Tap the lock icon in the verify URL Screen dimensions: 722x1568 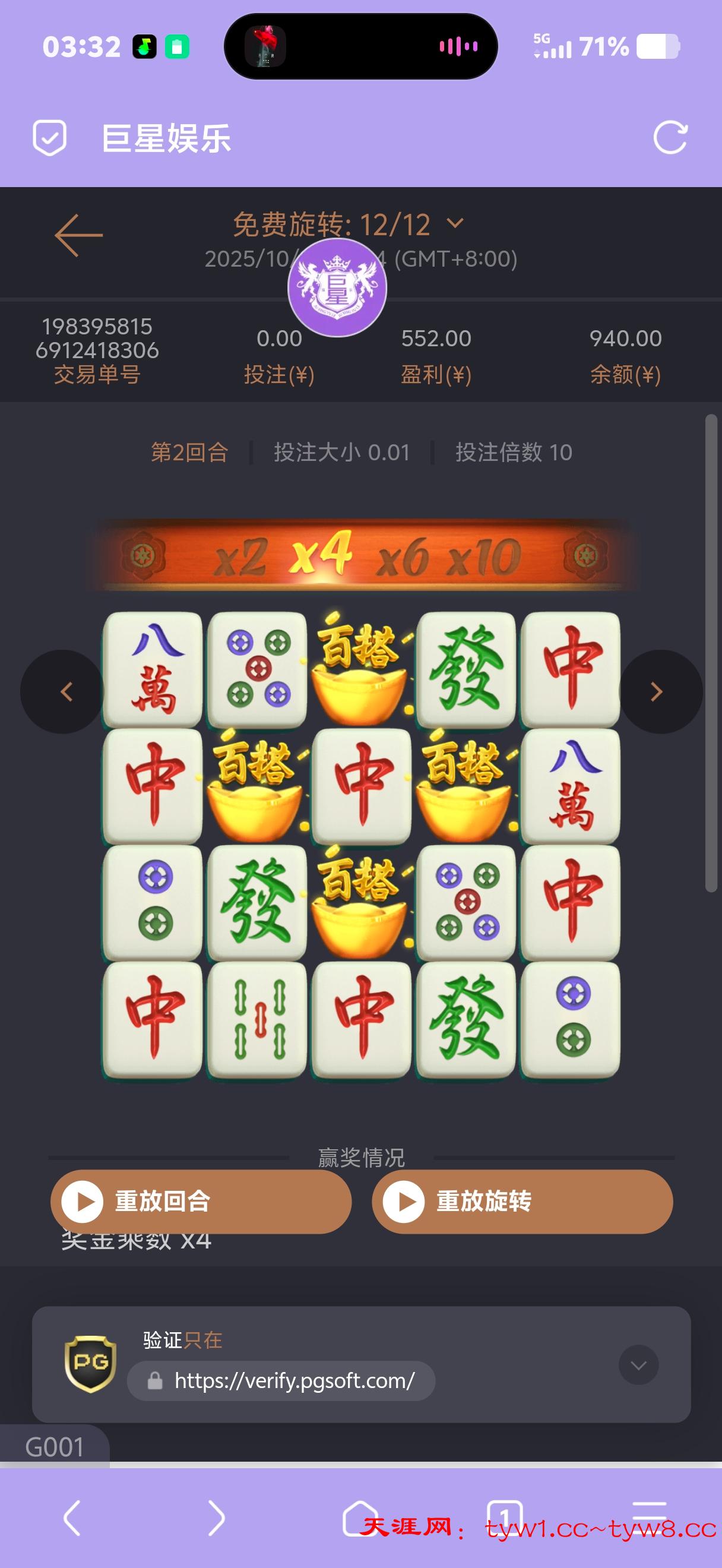[158, 1380]
